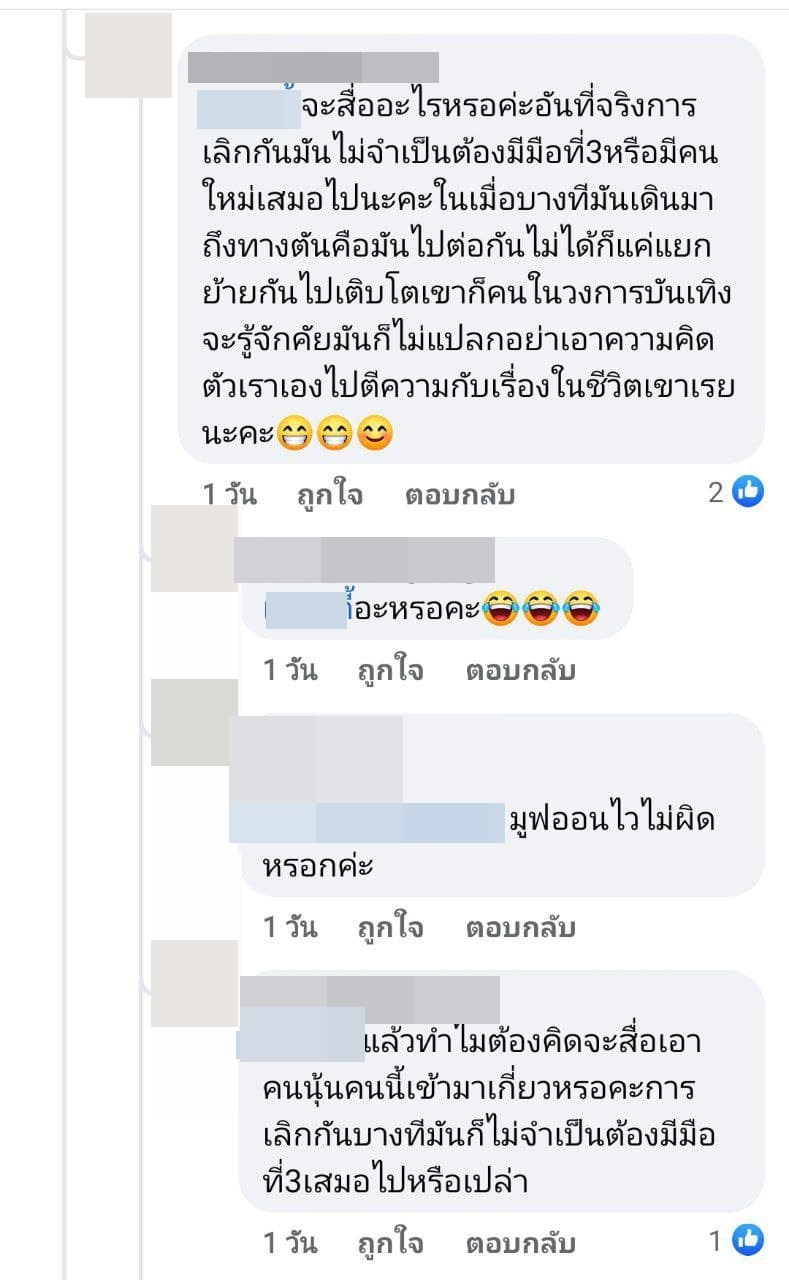Reply to the "อะหรอคะ" comment
Viewport: 789px width, 1280px height.
pos(520,671)
